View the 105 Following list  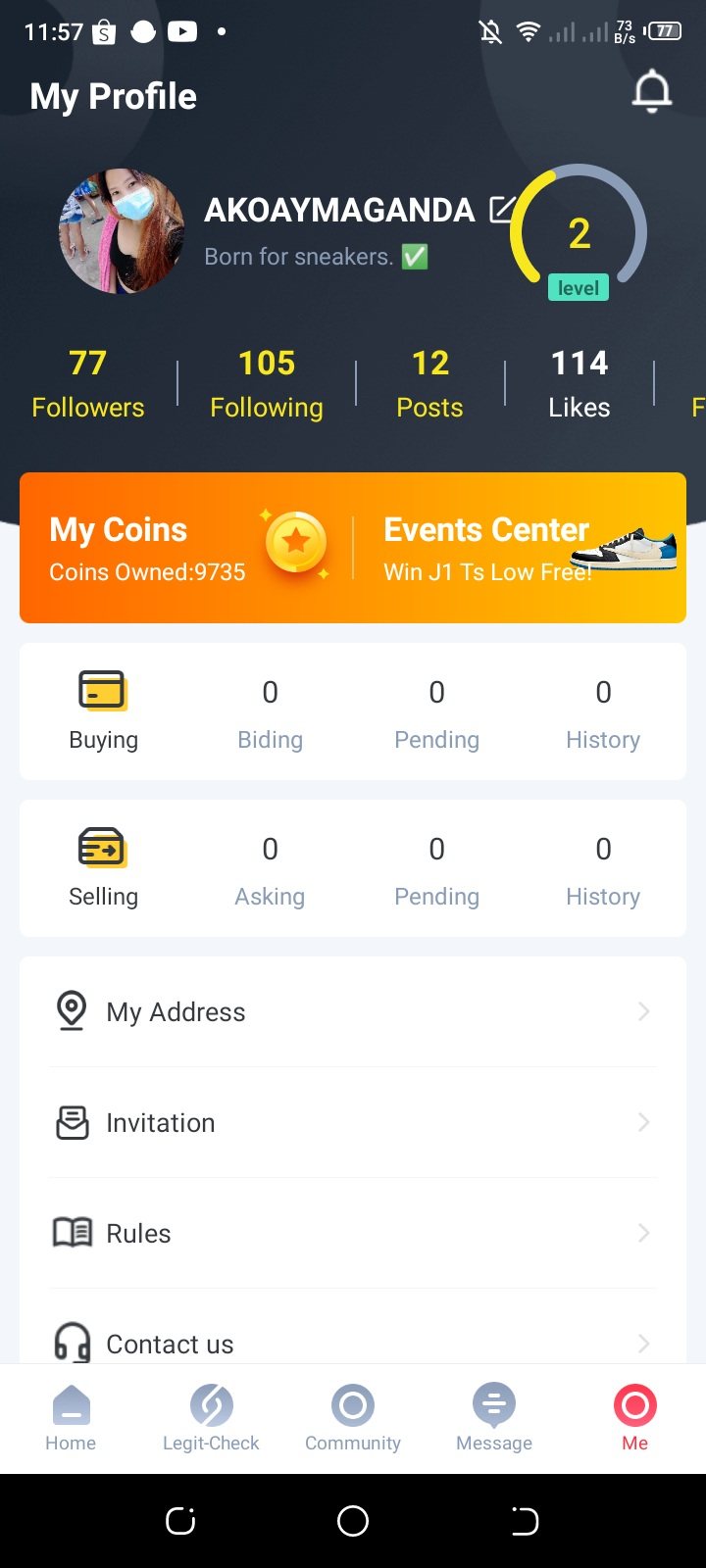coord(267,384)
